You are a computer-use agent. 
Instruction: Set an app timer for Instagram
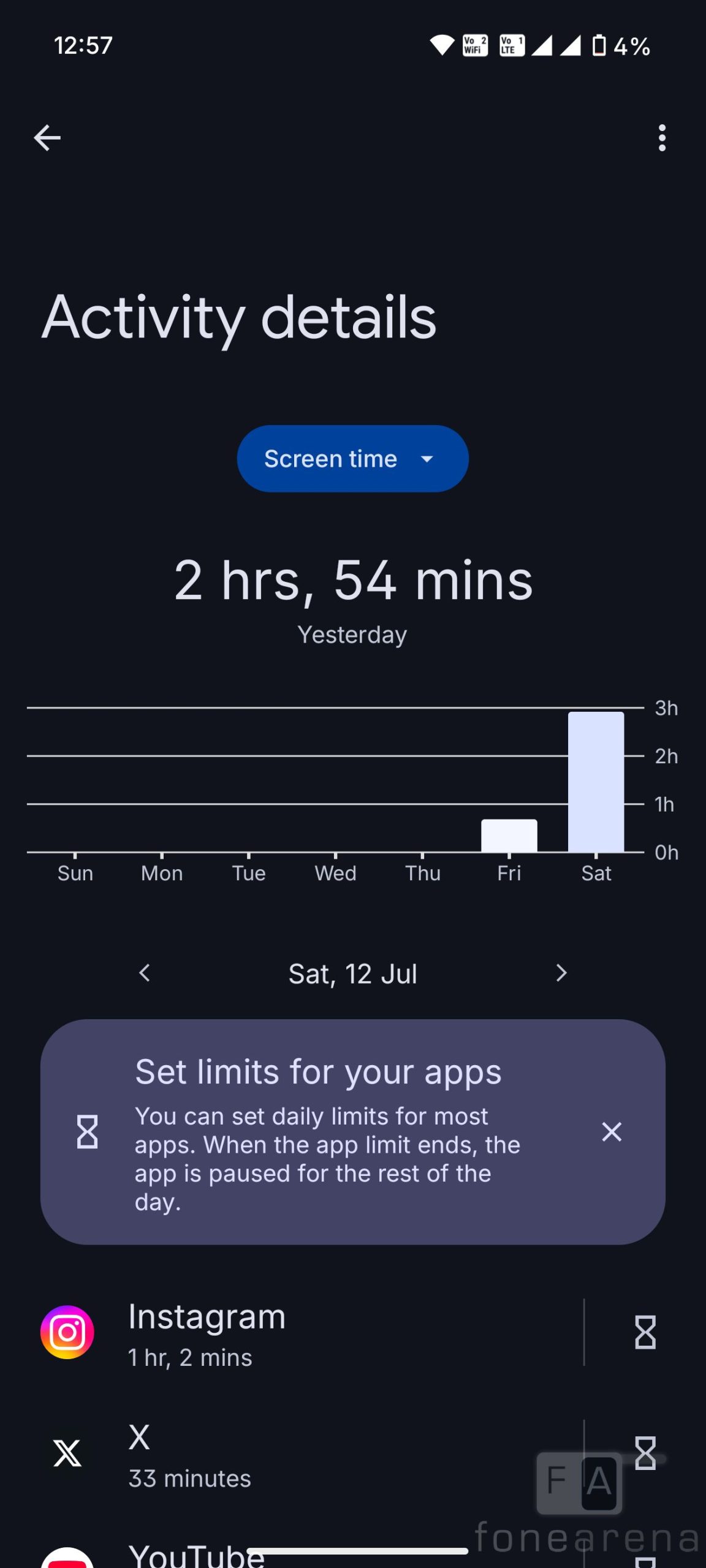tap(645, 1333)
